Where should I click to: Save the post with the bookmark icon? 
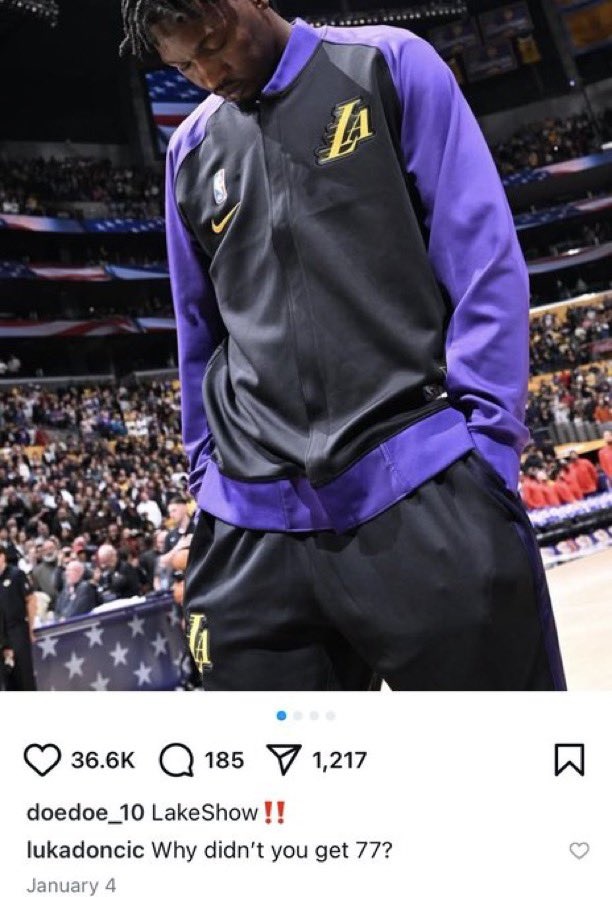(568, 761)
